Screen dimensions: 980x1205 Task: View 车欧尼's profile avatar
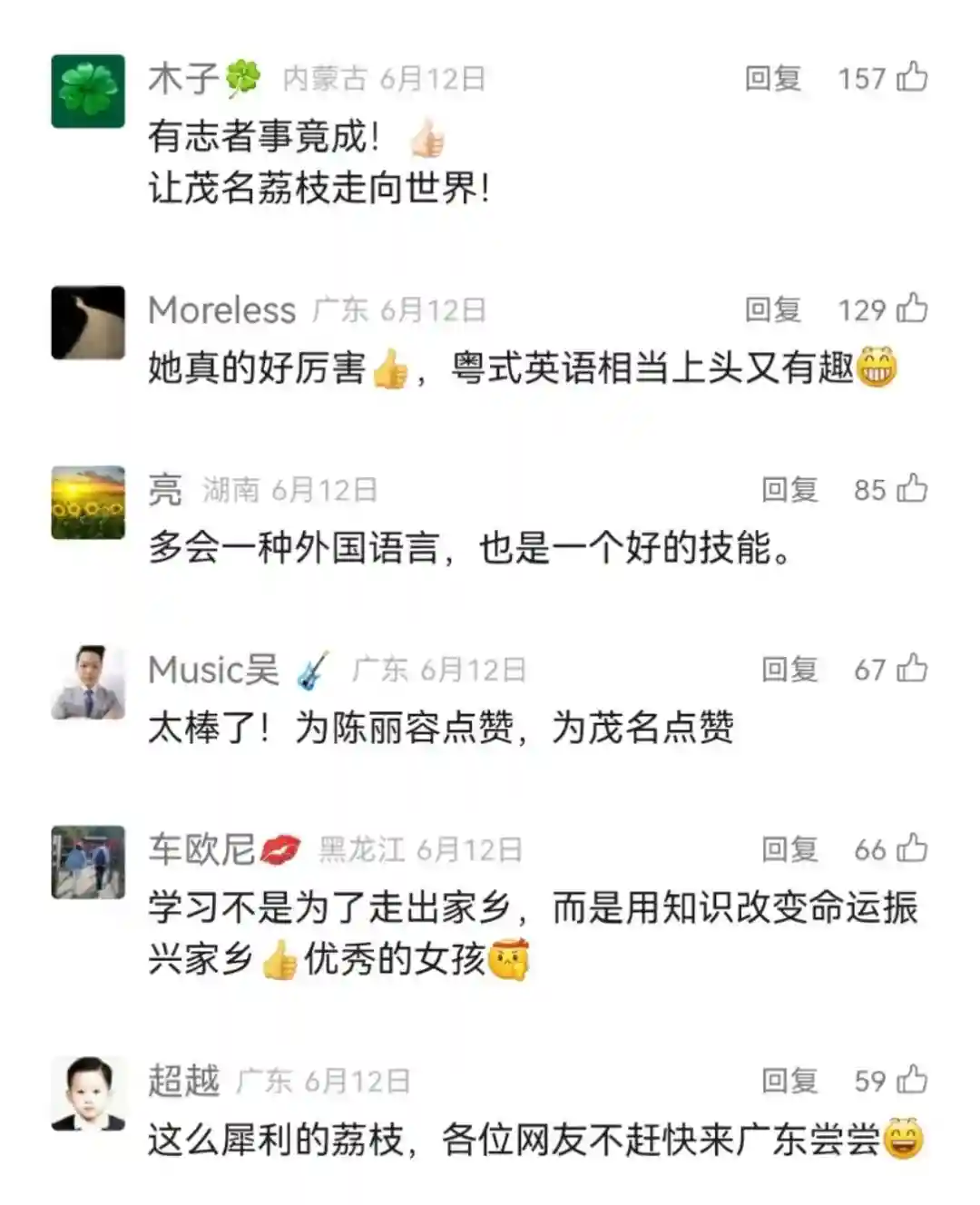point(88,862)
